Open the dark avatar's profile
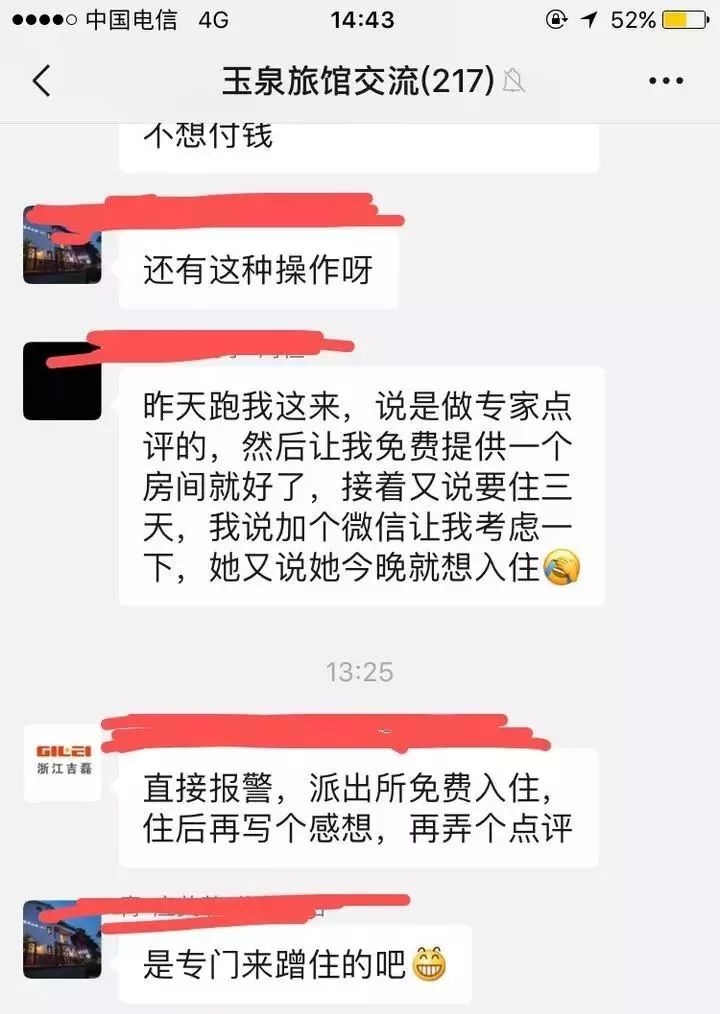 click(x=62, y=382)
